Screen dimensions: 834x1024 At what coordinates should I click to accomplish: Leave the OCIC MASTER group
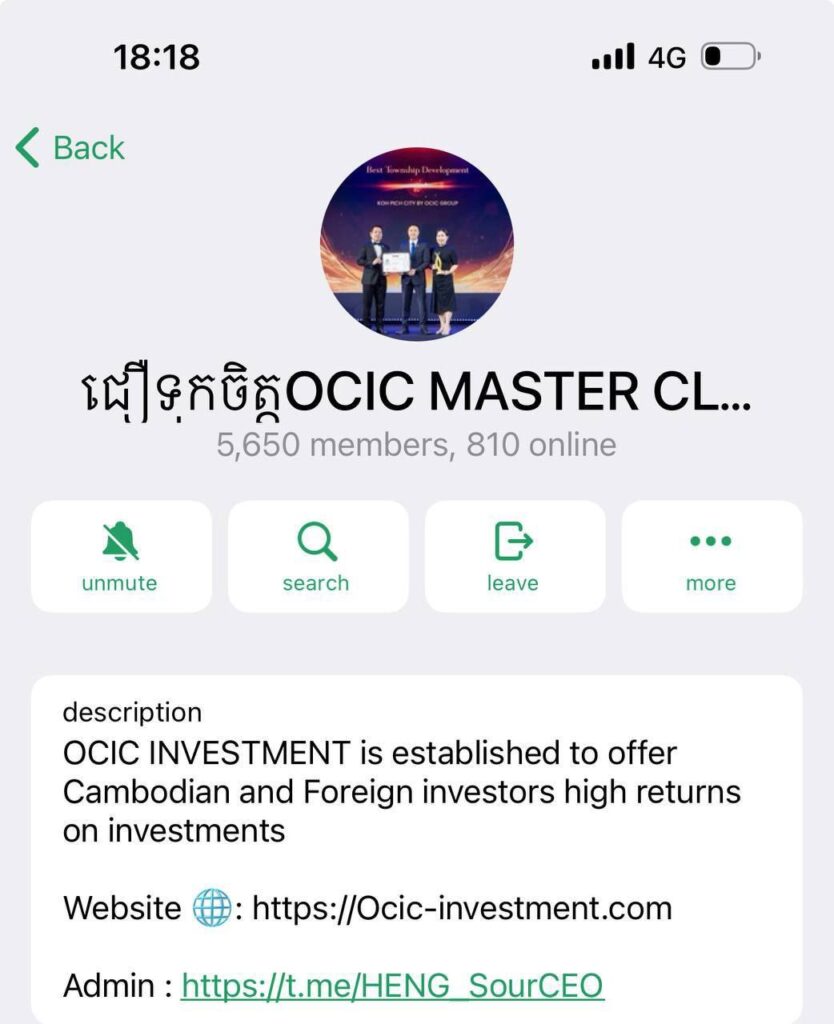(x=514, y=556)
